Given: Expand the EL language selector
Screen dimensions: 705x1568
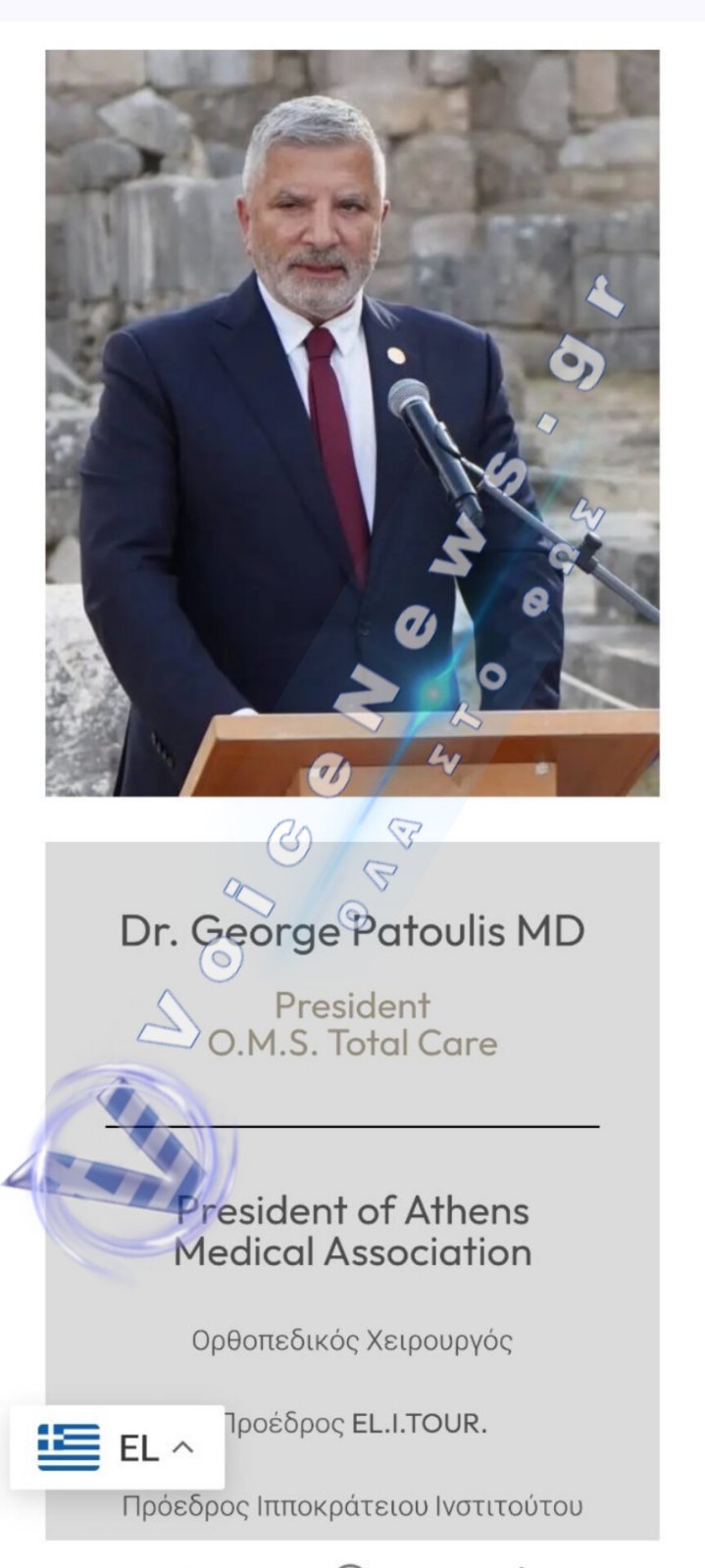Looking at the screenshot, I should coord(118,1447).
